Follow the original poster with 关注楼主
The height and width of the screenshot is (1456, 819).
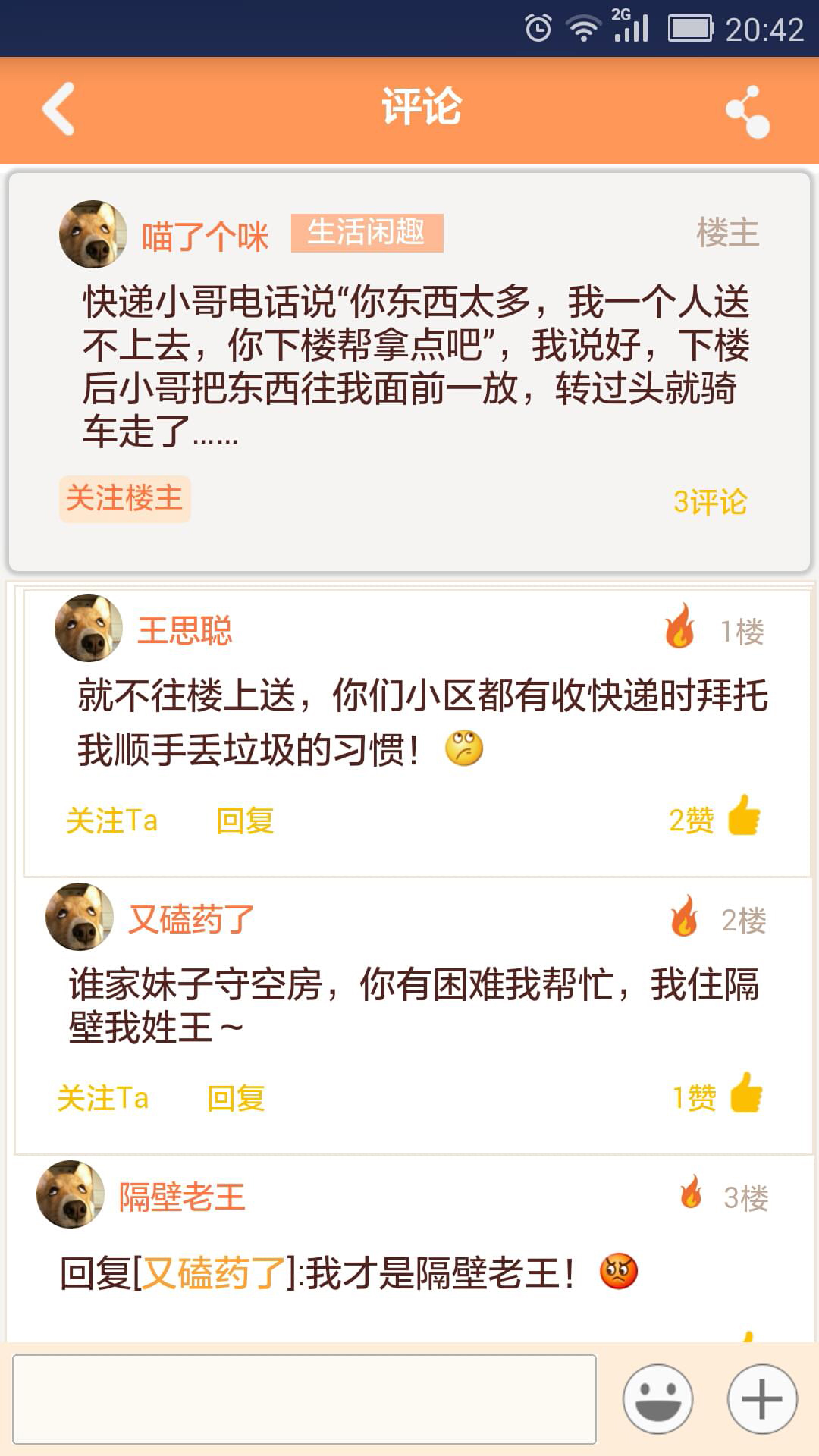click(124, 498)
